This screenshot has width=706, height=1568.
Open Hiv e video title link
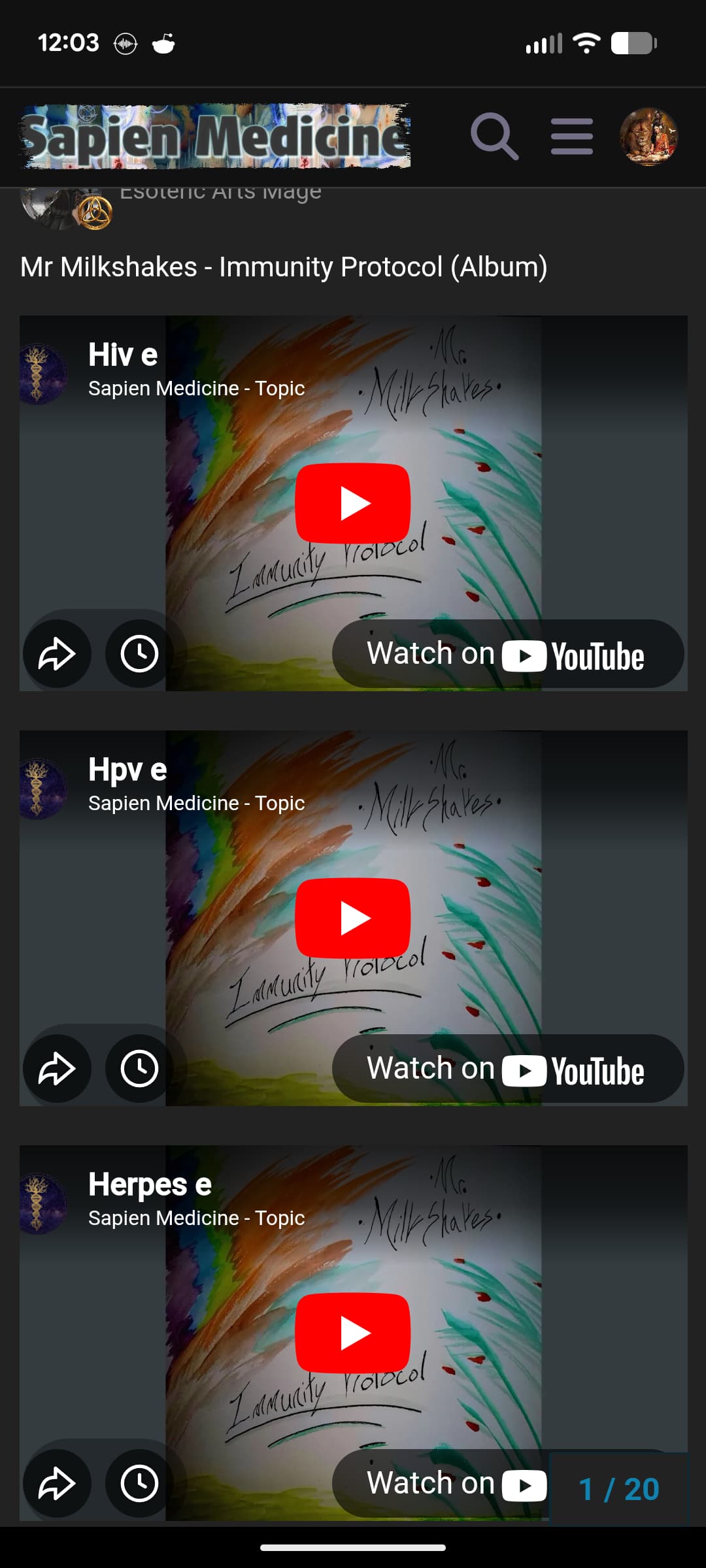[x=123, y=355]
